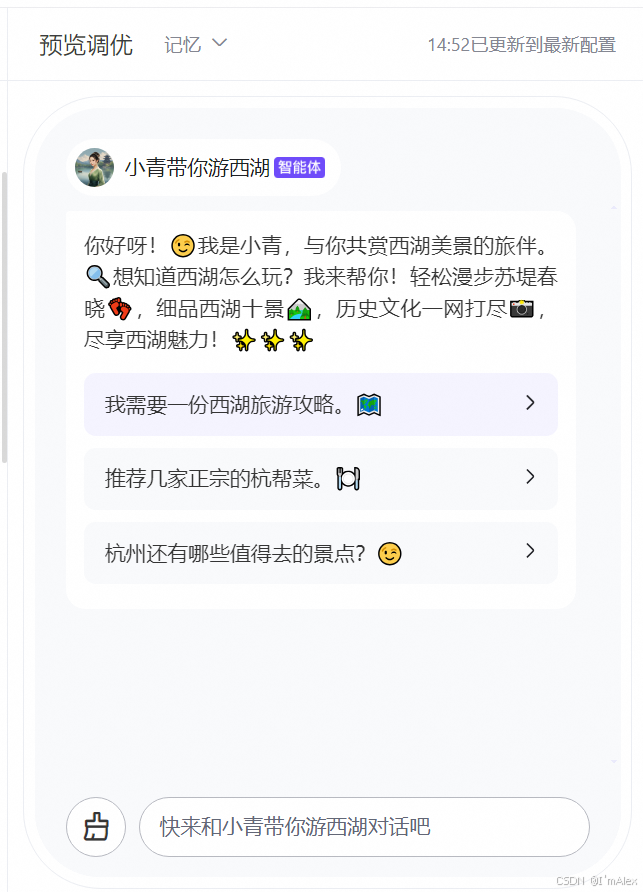Focus the 快来和小青带你游西湖对话吧 message box

click(364, 827)
